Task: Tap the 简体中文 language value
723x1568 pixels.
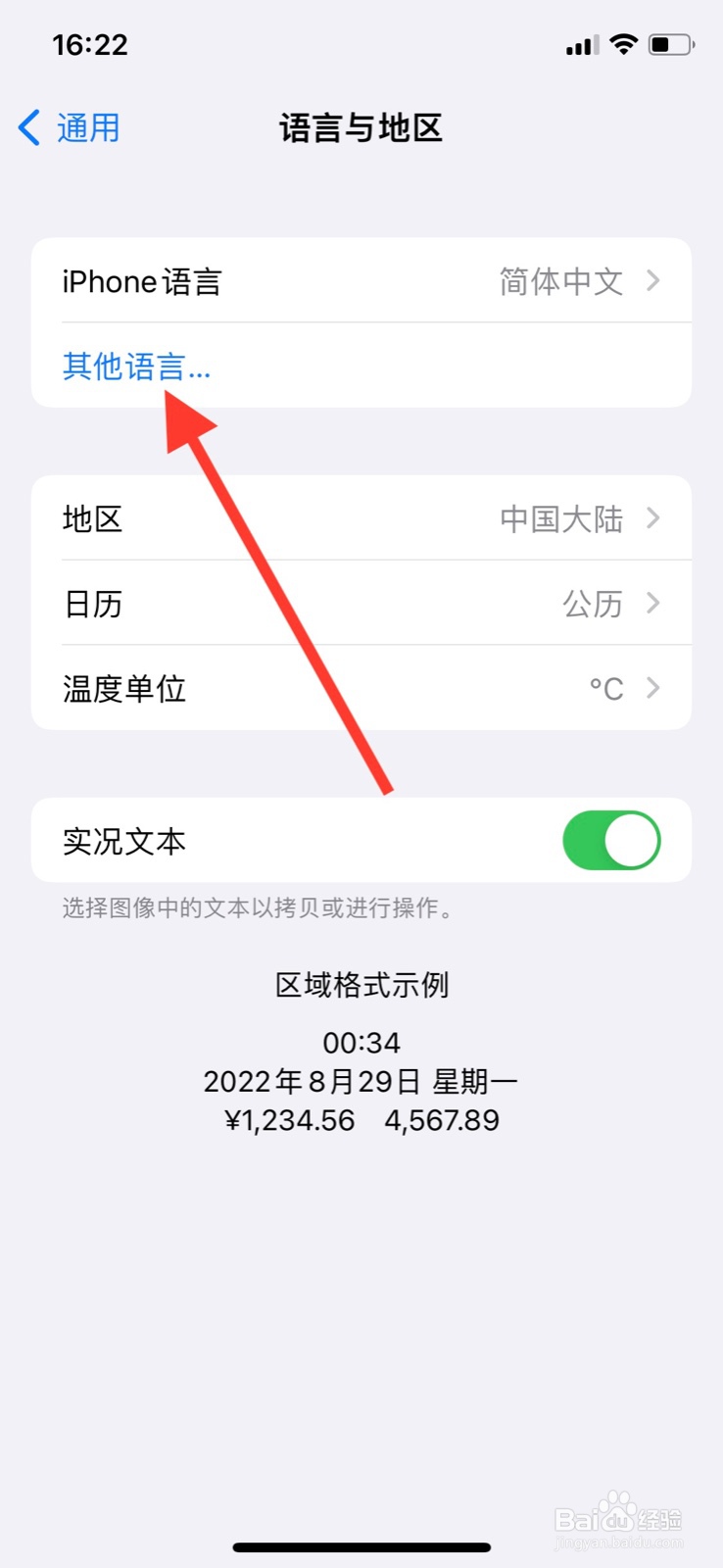Action: pos(560,281)
